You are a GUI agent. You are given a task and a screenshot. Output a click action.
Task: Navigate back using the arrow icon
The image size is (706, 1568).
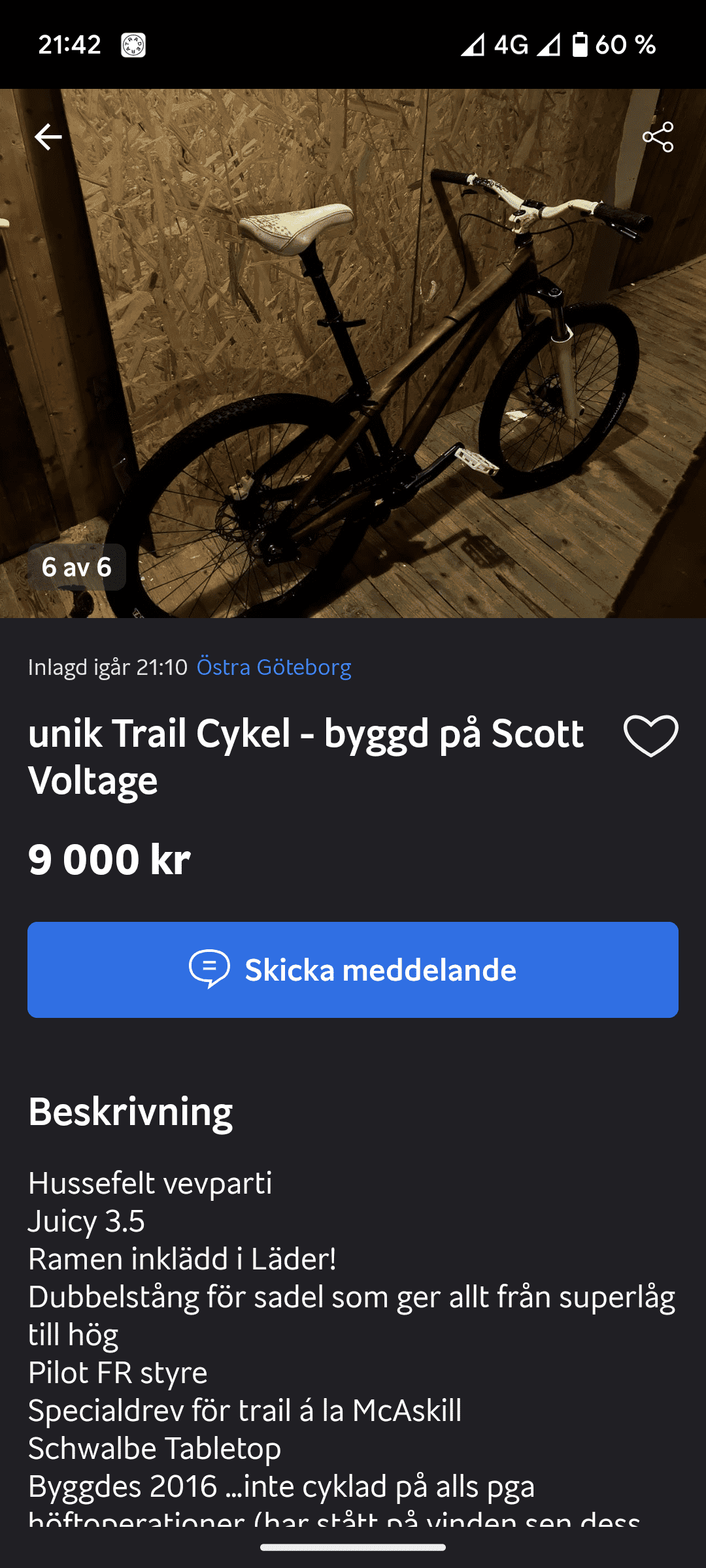pyautogui.click(x=47, y=136)
